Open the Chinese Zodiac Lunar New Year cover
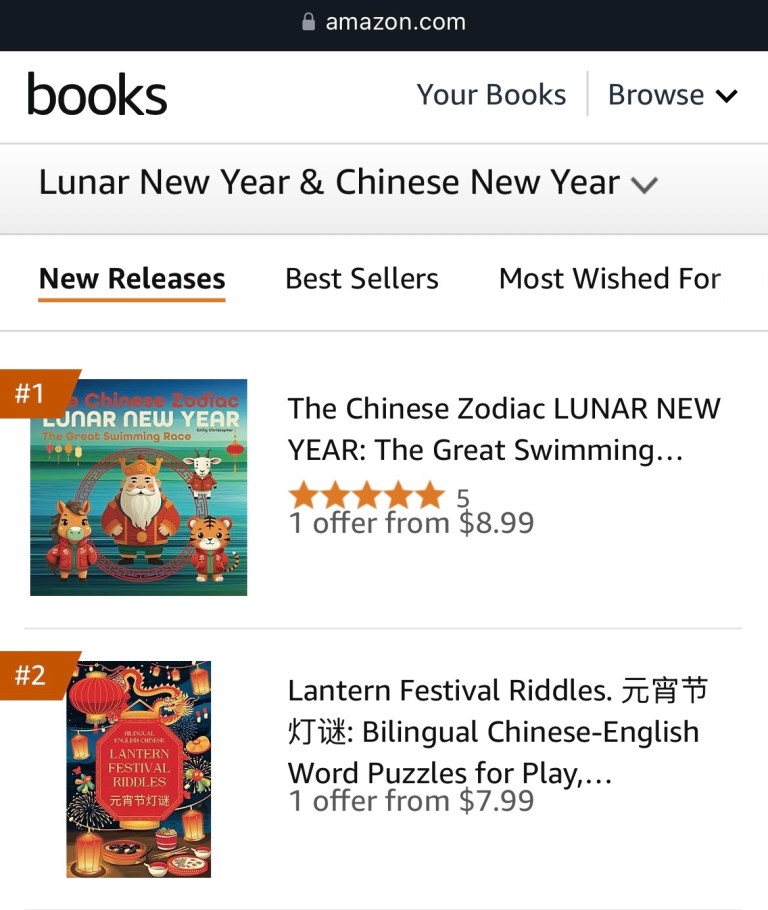Image resolution: width=768 pixels, height=910 pixels. tap(138, 487)
